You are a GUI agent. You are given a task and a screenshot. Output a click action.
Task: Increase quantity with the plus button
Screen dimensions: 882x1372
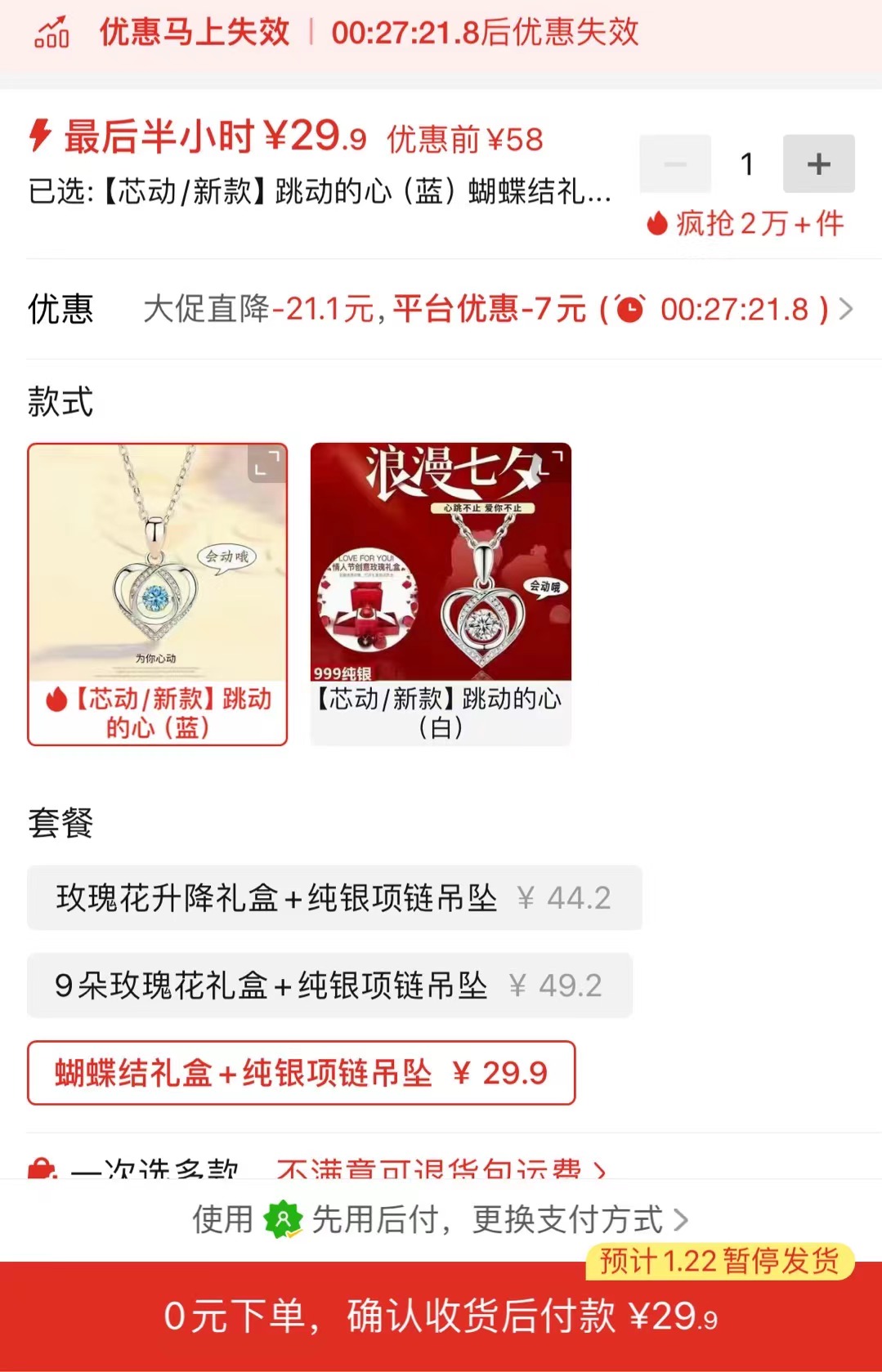[x=818, y=164]
